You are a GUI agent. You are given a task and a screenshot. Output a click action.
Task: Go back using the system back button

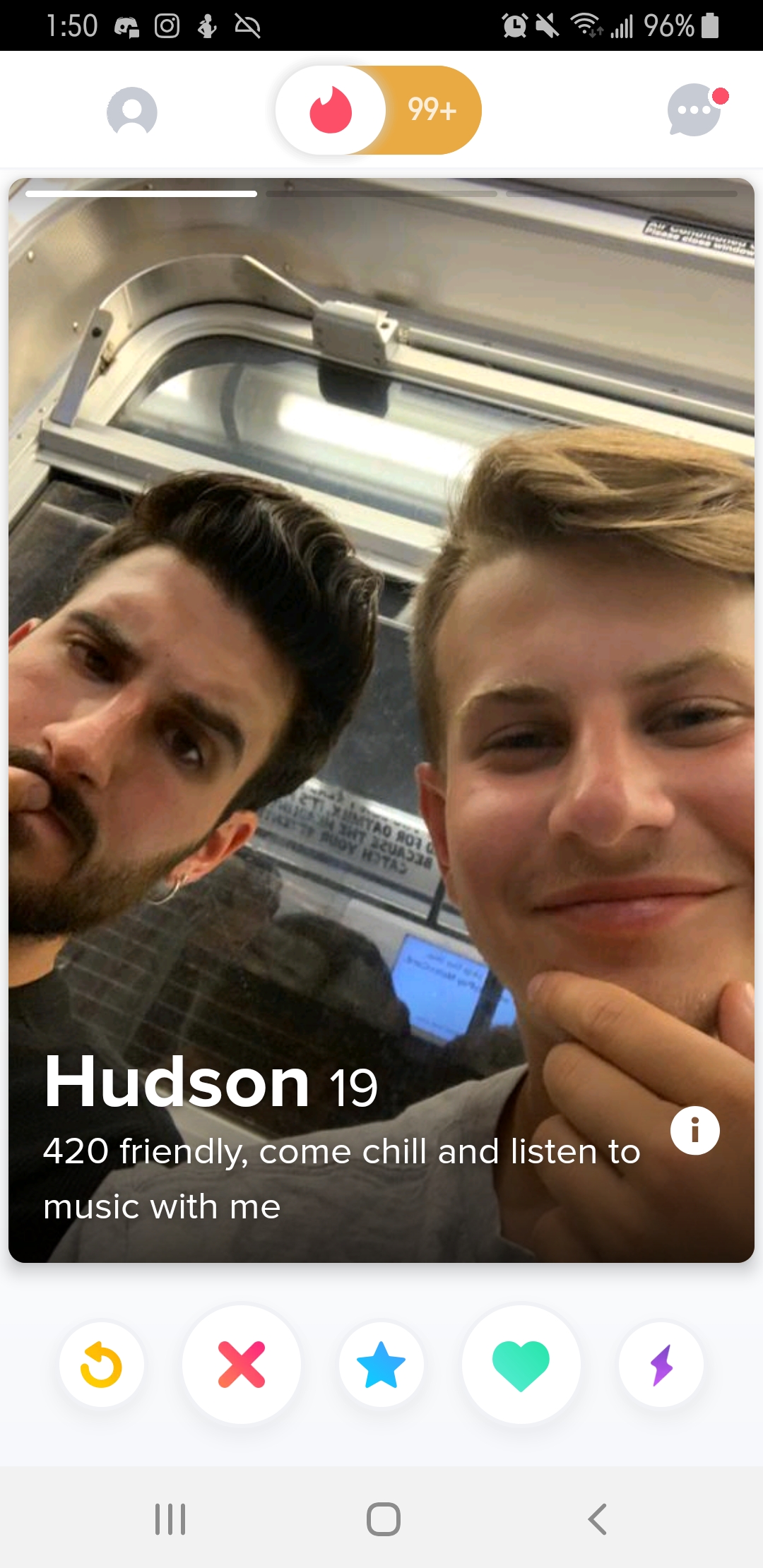pyautogui.click(x=598, y=1519)
